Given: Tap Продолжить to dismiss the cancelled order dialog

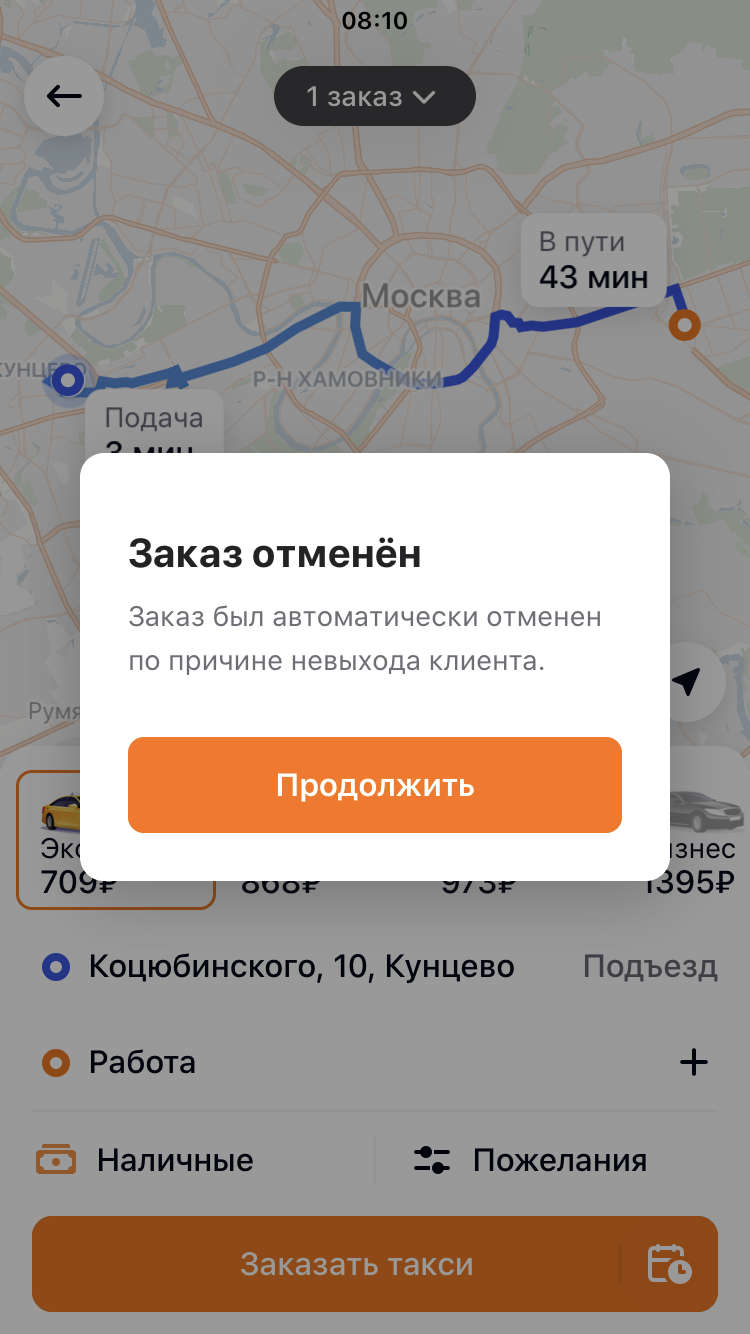Looking at the screenshot, I should pos(375,785).
